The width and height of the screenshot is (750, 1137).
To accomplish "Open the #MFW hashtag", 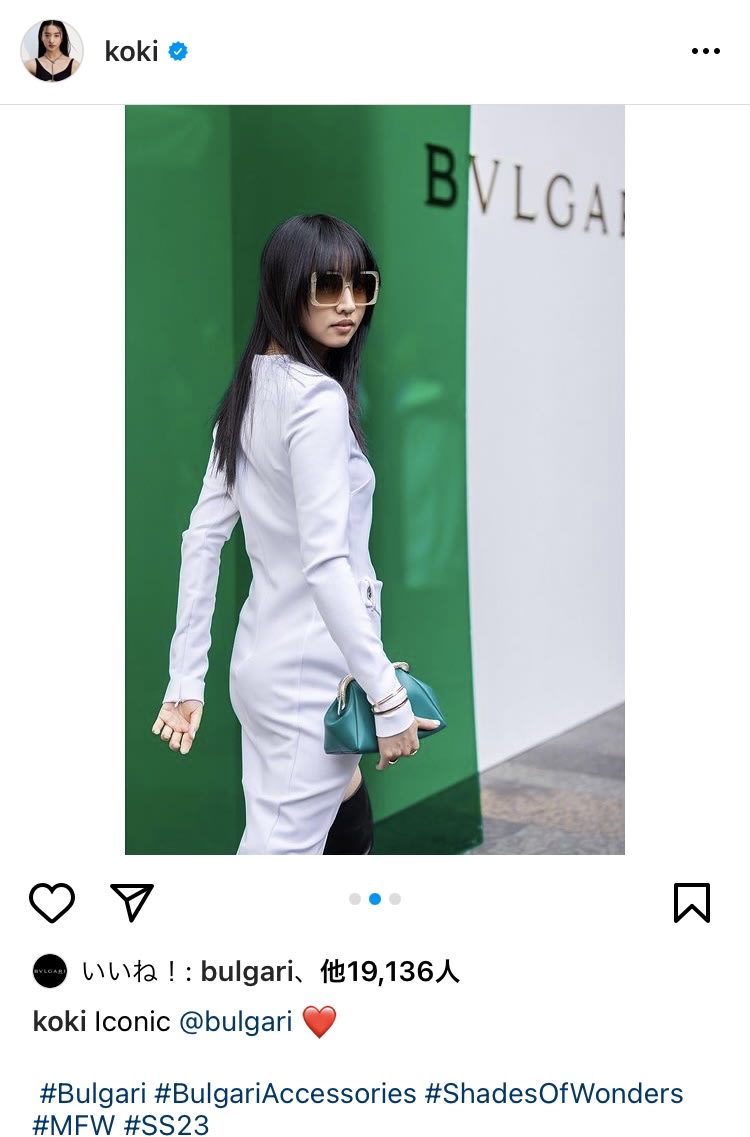I will 73,1124.
